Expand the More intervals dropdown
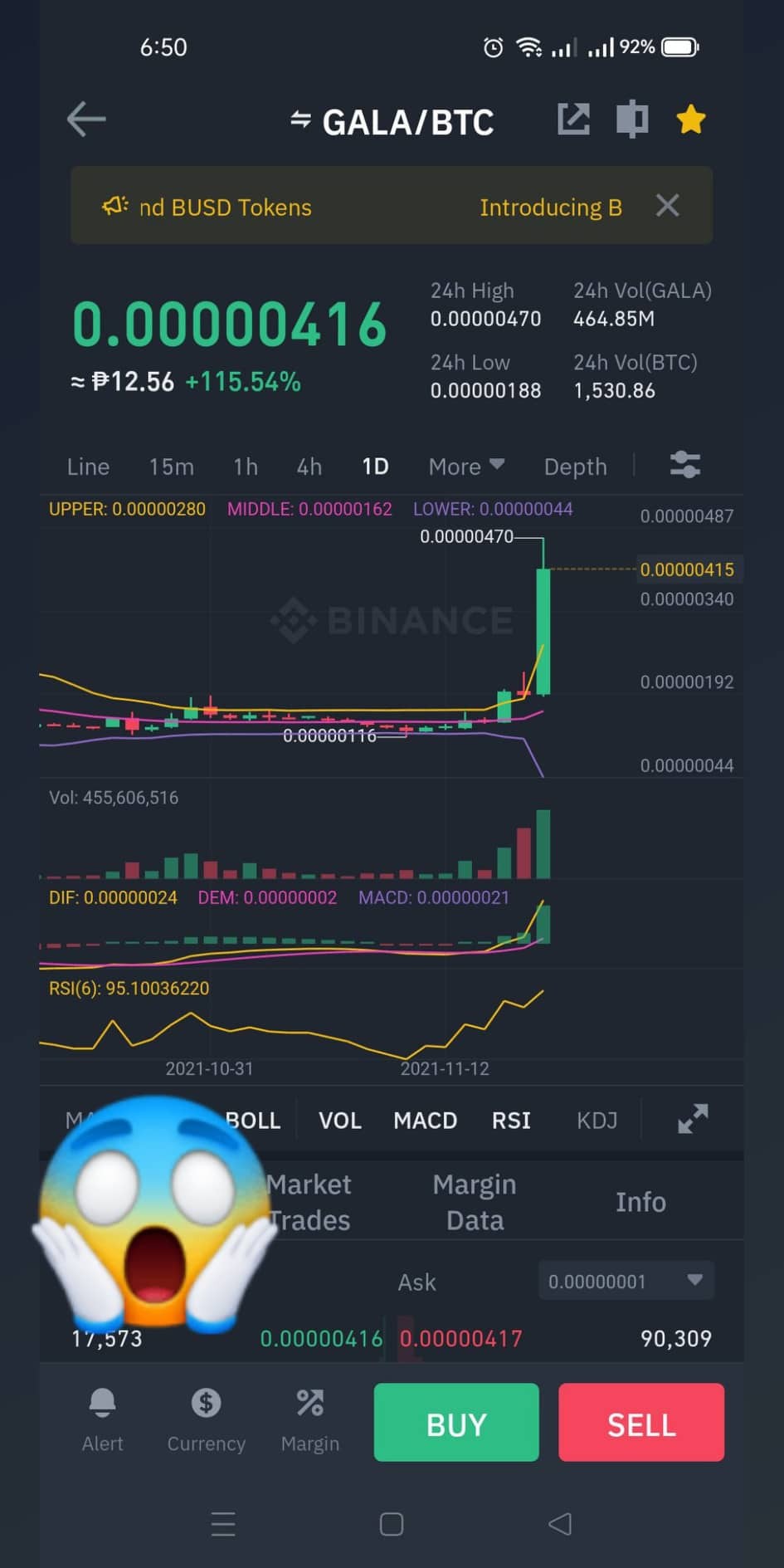Image resolution: width=784 pixels, height=1568 pixels. coord(466,466)
